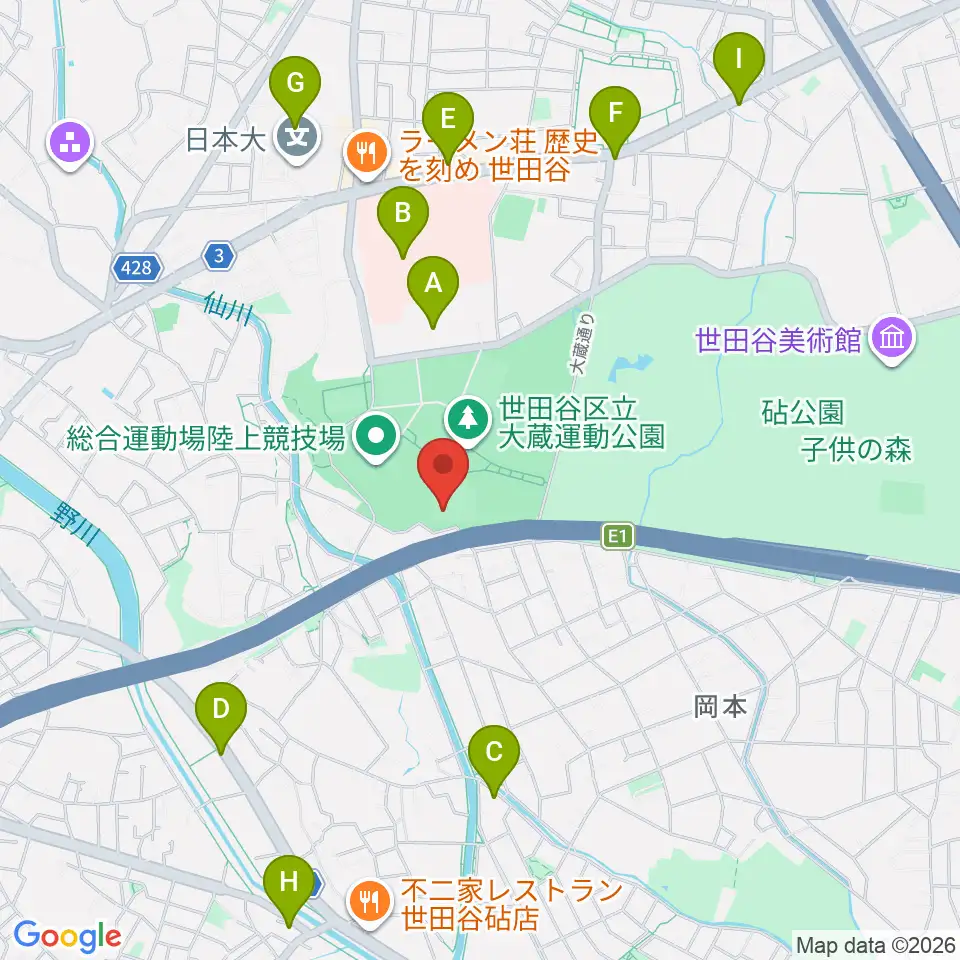Open the ラーメン荘 歴史を刻め 世田谷 restaurant pin
The width and height of the screenshot is (960, 960).
[x=366, y=156]
